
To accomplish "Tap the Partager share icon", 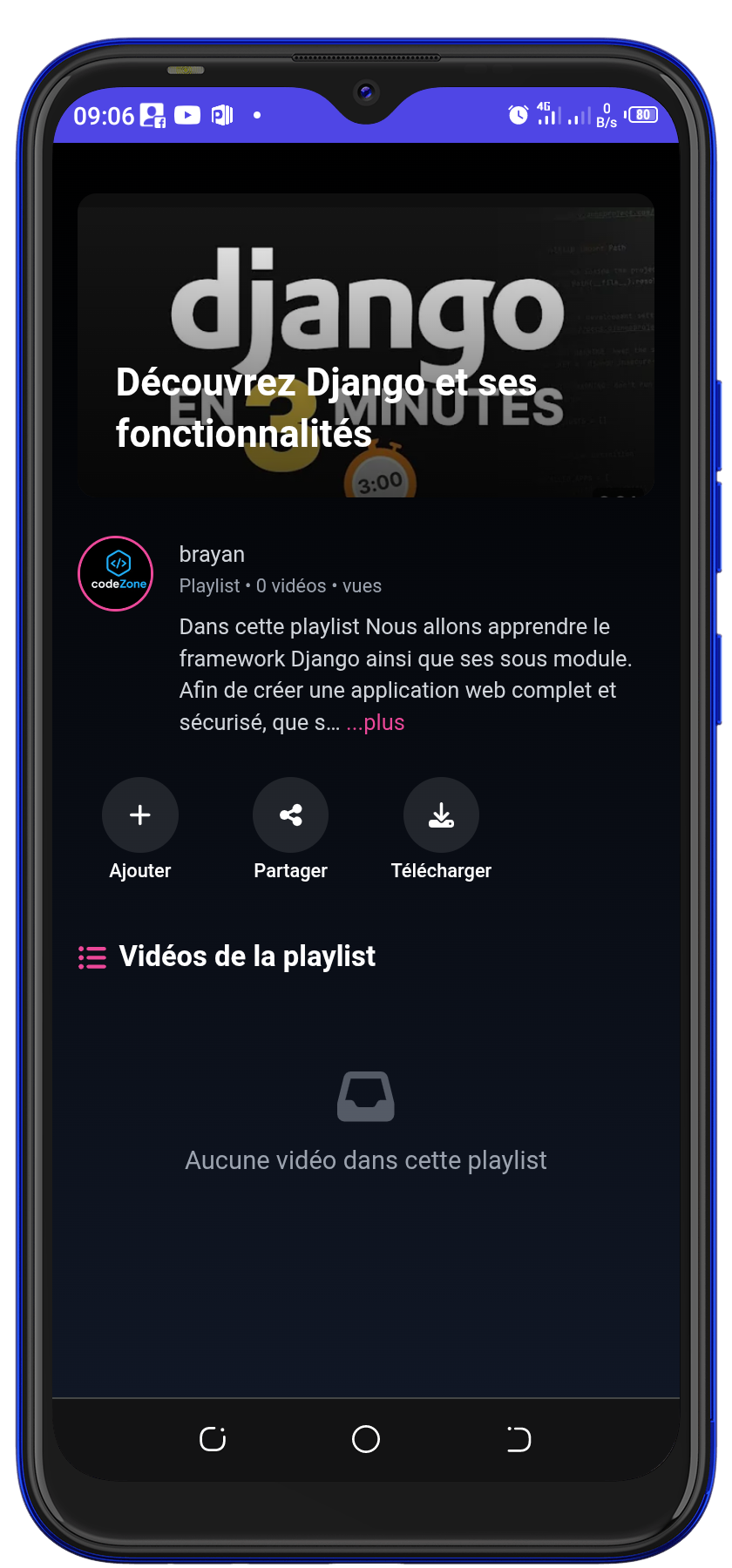I will click(x=290, y=814).
